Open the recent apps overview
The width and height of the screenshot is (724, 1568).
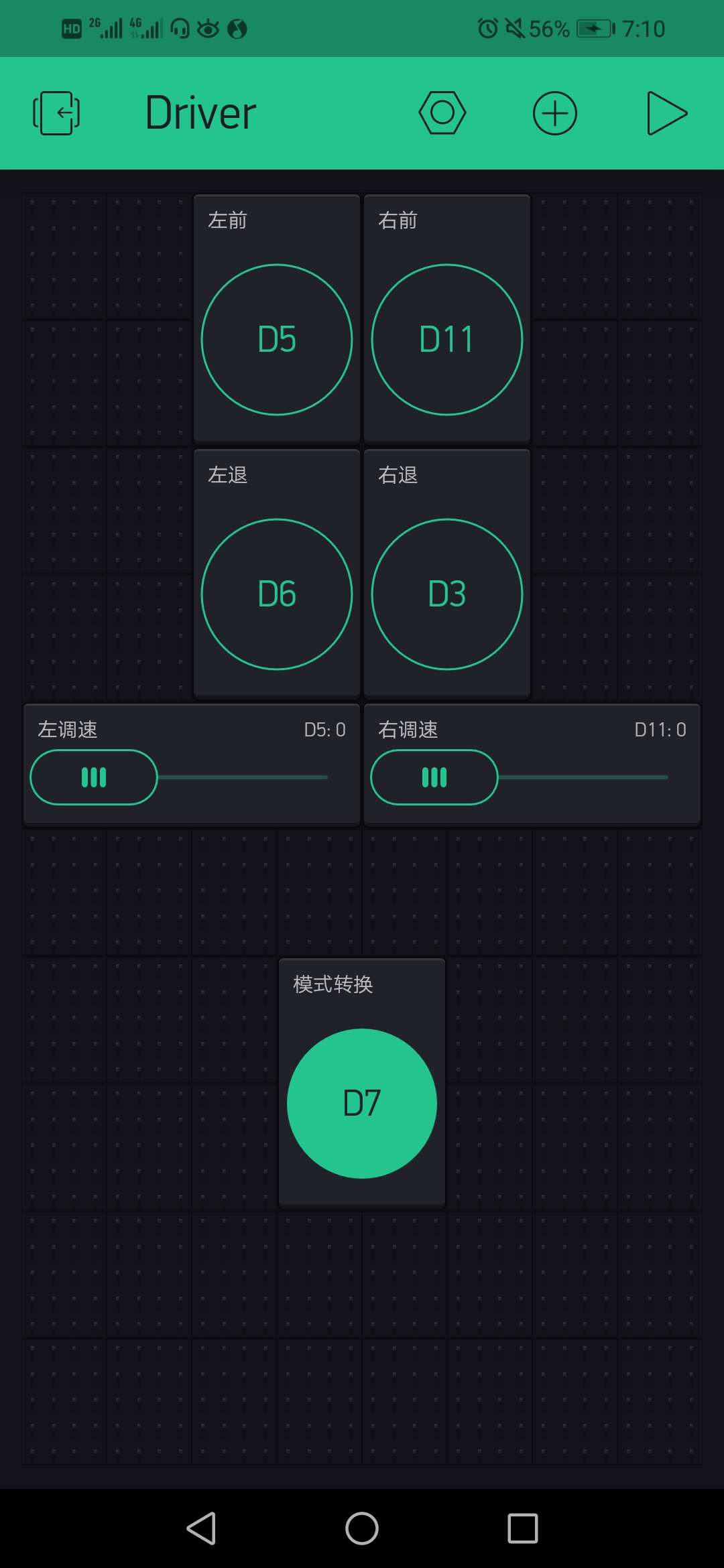(522, 1528)
